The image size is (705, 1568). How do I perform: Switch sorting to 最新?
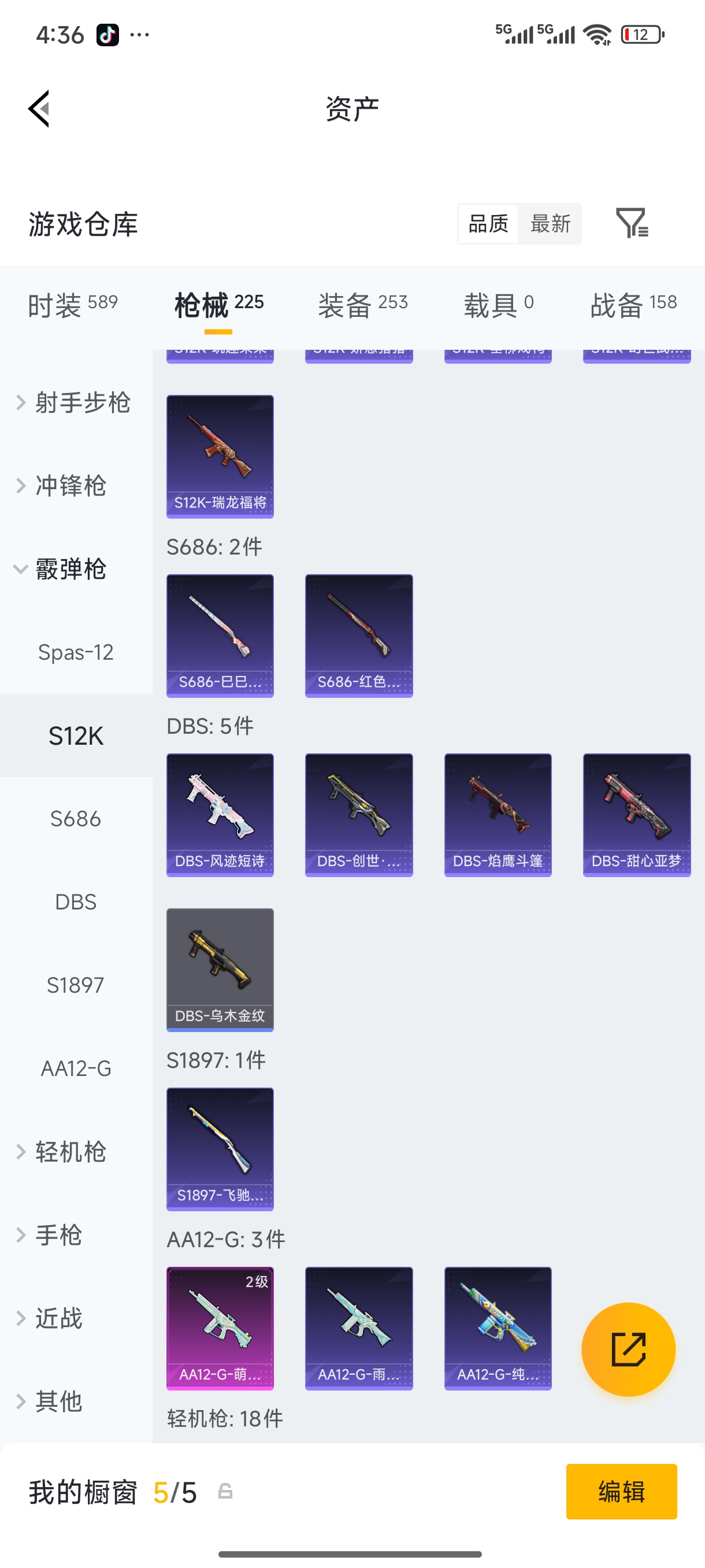(x=550, y=223)
